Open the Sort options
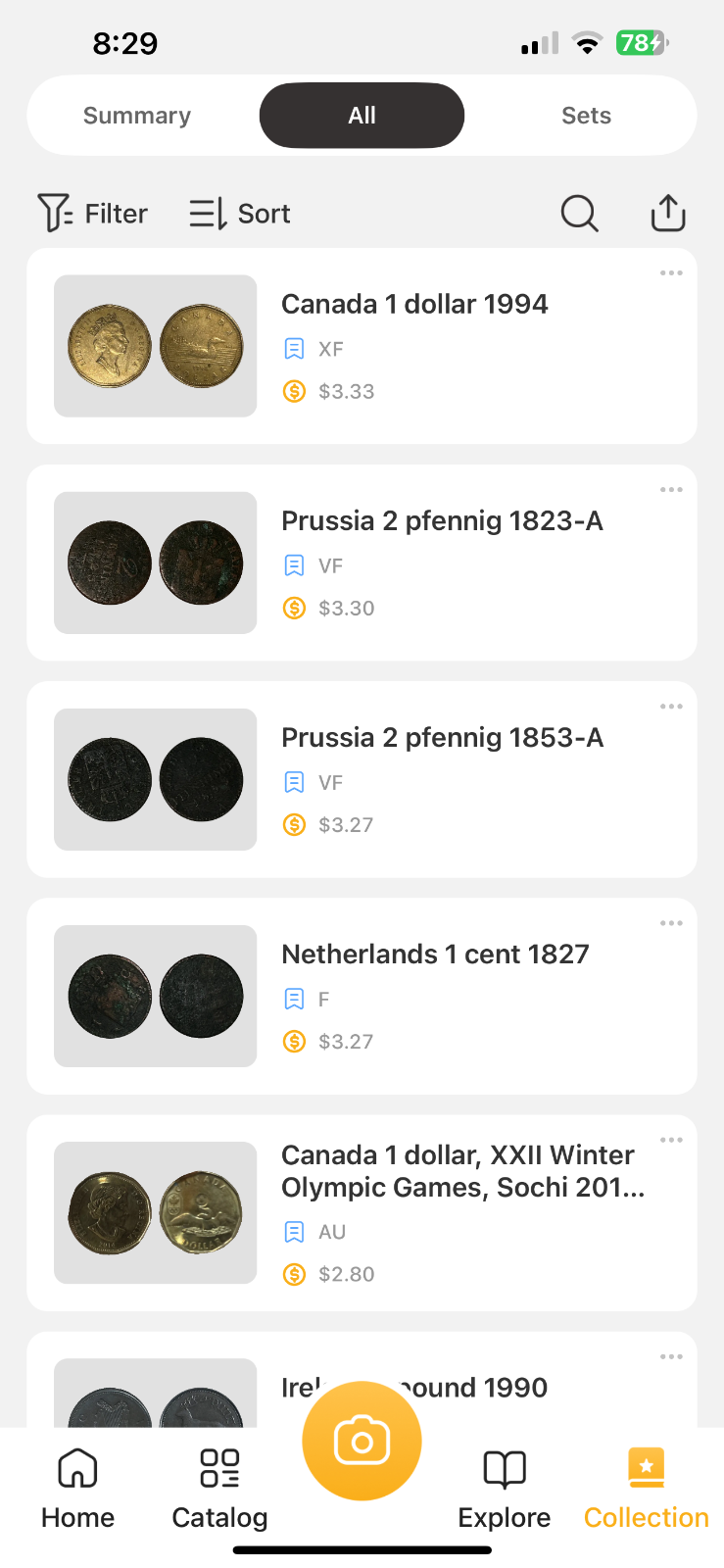The width and height of the screenshot is (724, 1568). [240, 213]
